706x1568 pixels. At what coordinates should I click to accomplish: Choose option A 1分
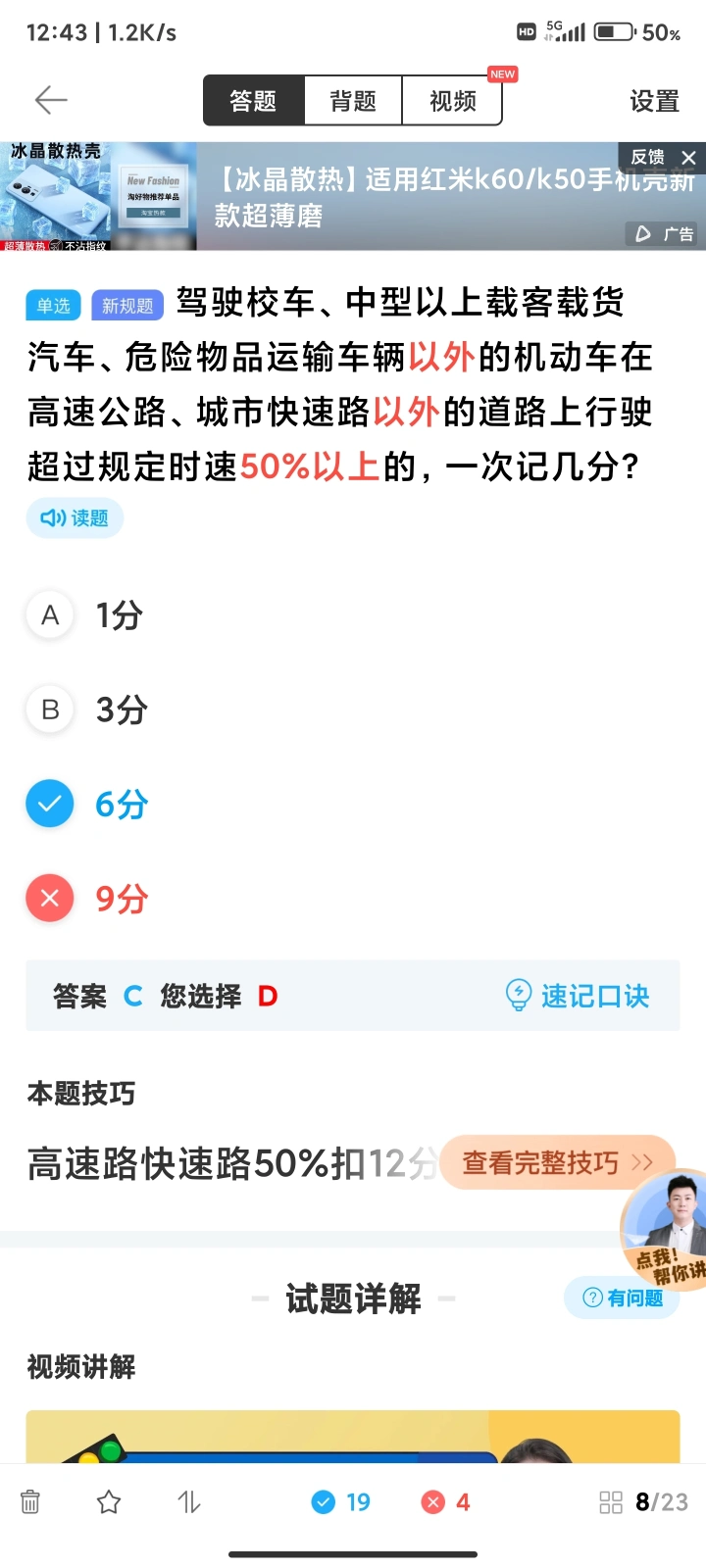point(84,615)
